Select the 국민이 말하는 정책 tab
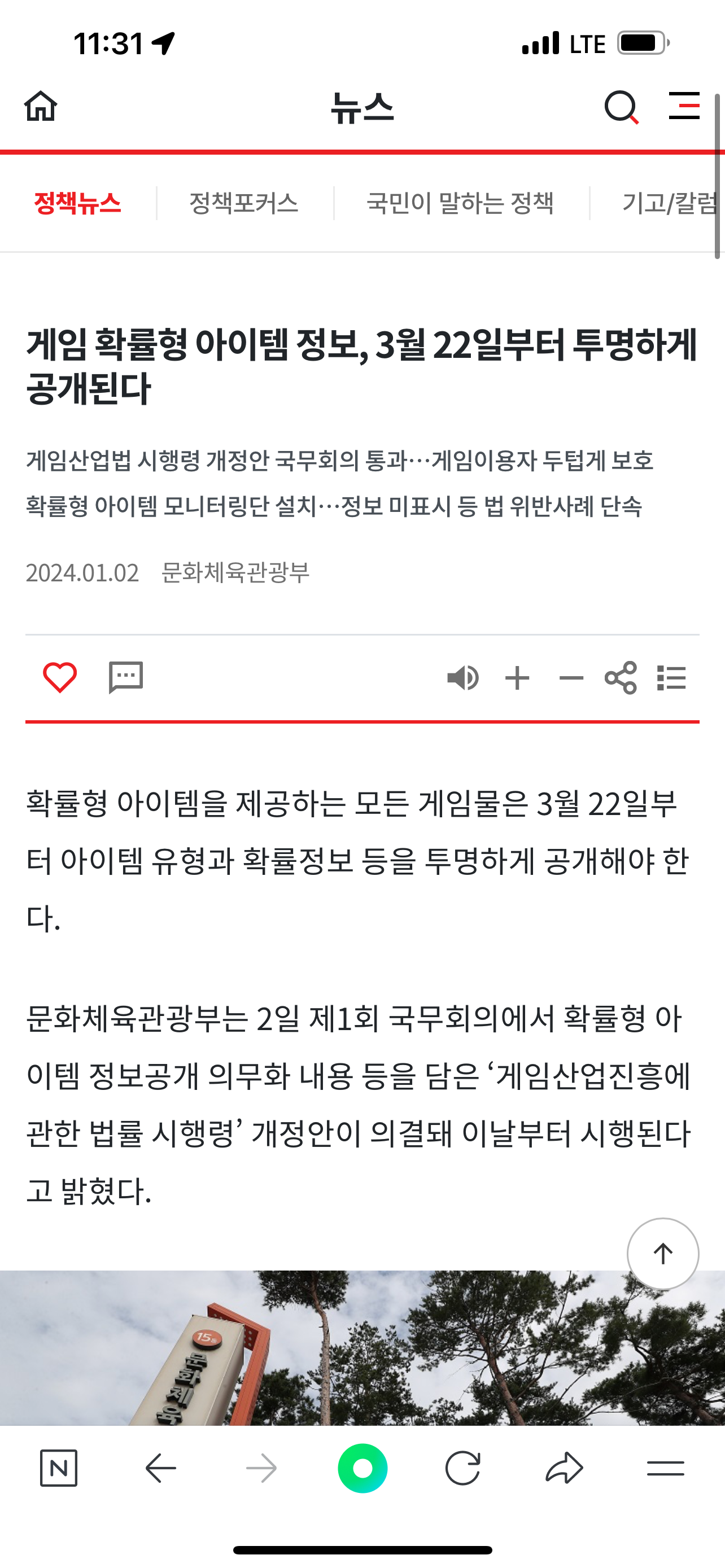The image size is (725, 1568). pyautogui.click(x=460, y=203)
